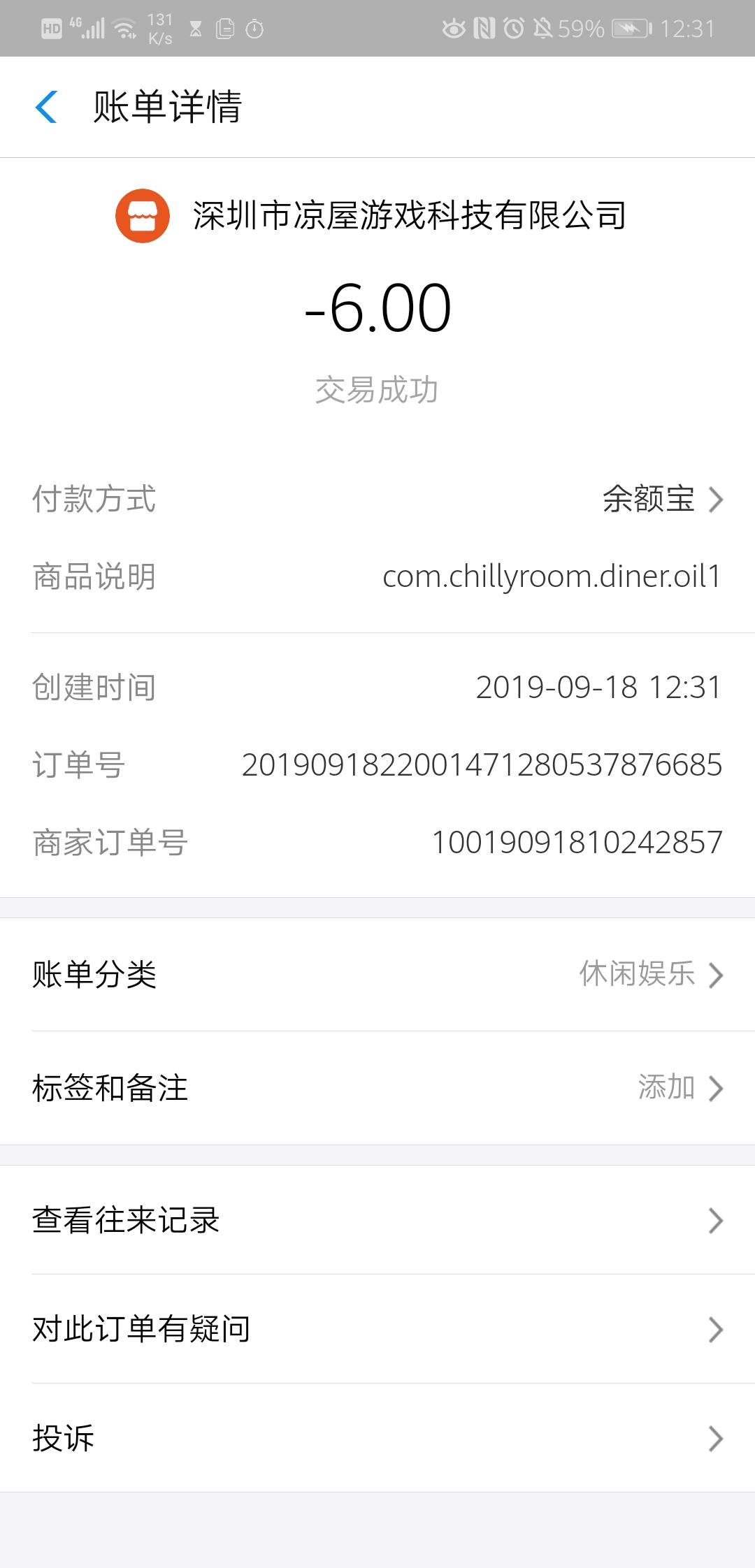Open 投诉 to file a complaint
The image size is (755, 1568).
377,1438
